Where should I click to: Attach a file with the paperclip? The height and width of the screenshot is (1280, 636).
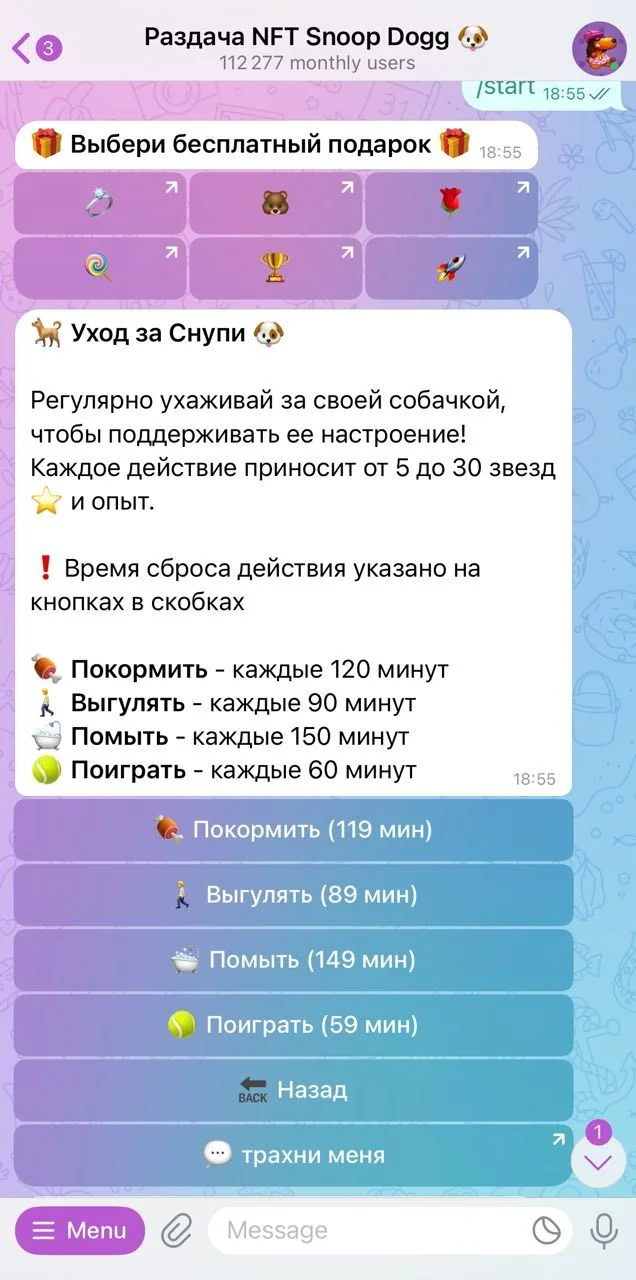[177, 1231]
